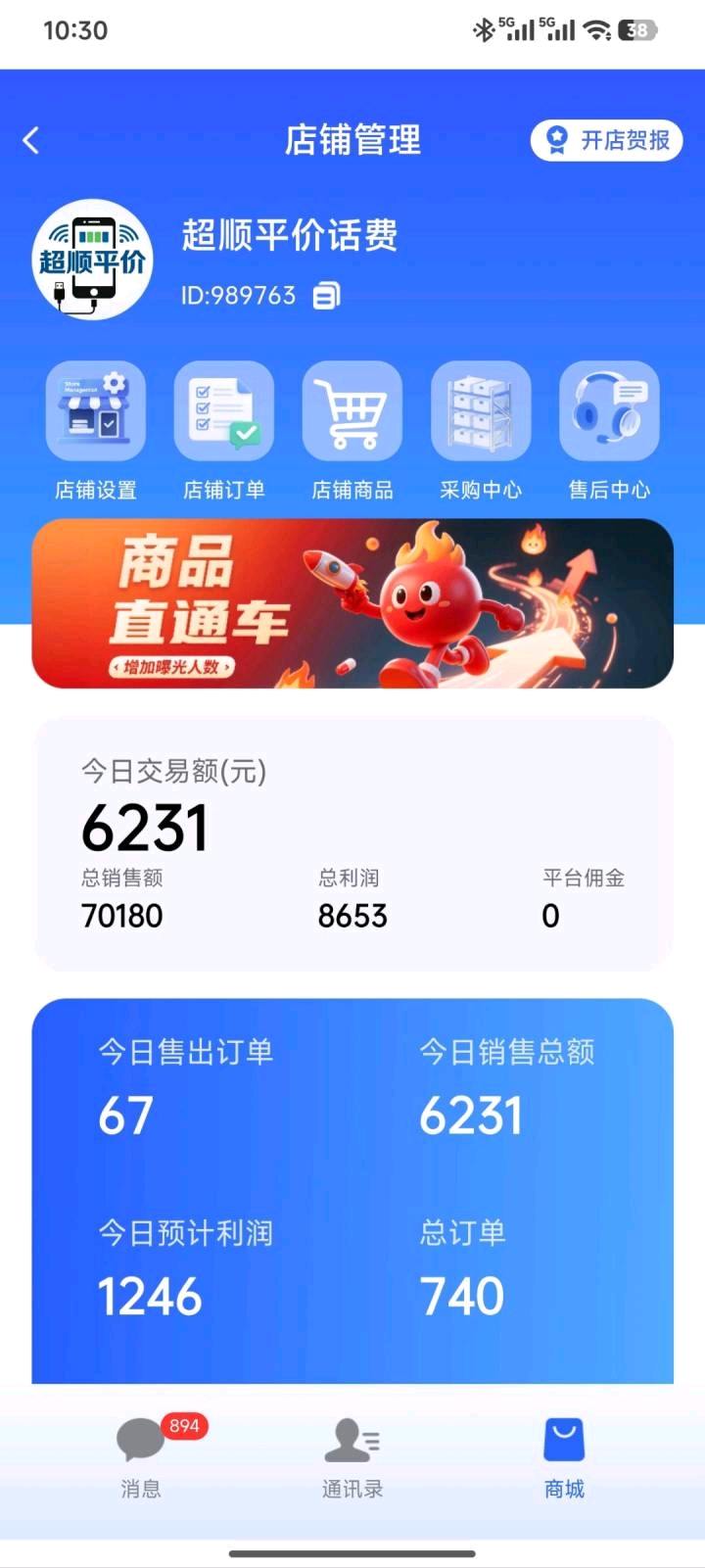This screenshot has height=1568, width=705.
Task: Select the 店铺商品 shopping cart icon
Action: coord(352,410)
